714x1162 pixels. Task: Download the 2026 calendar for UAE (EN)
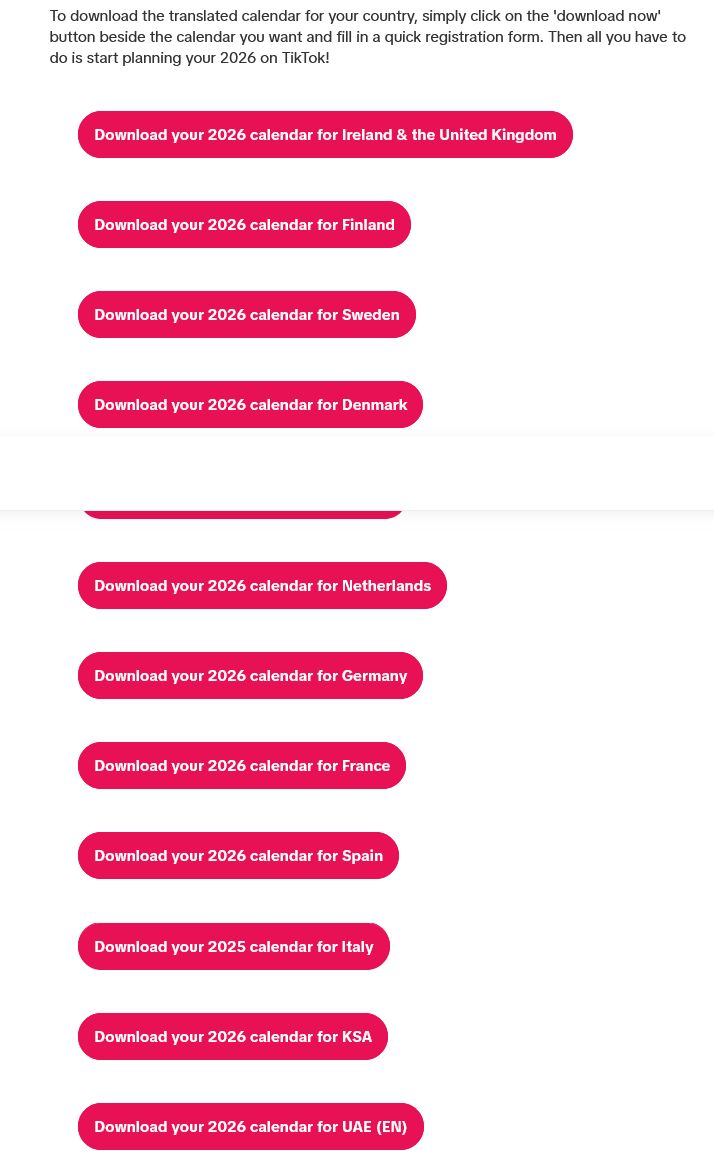[x=250, y=1126]
